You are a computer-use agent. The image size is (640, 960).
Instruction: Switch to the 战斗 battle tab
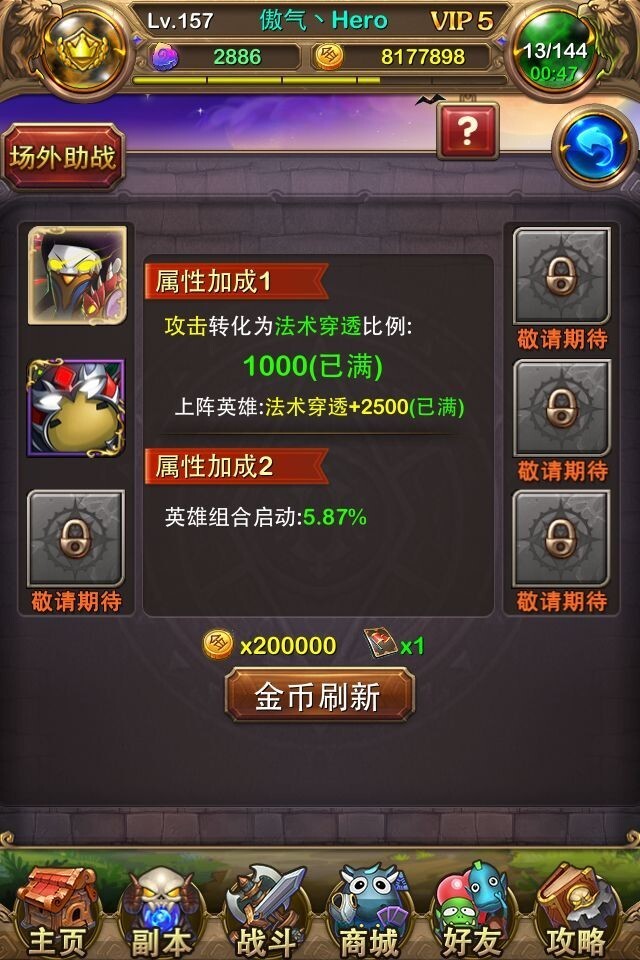(x=266, y=908)
